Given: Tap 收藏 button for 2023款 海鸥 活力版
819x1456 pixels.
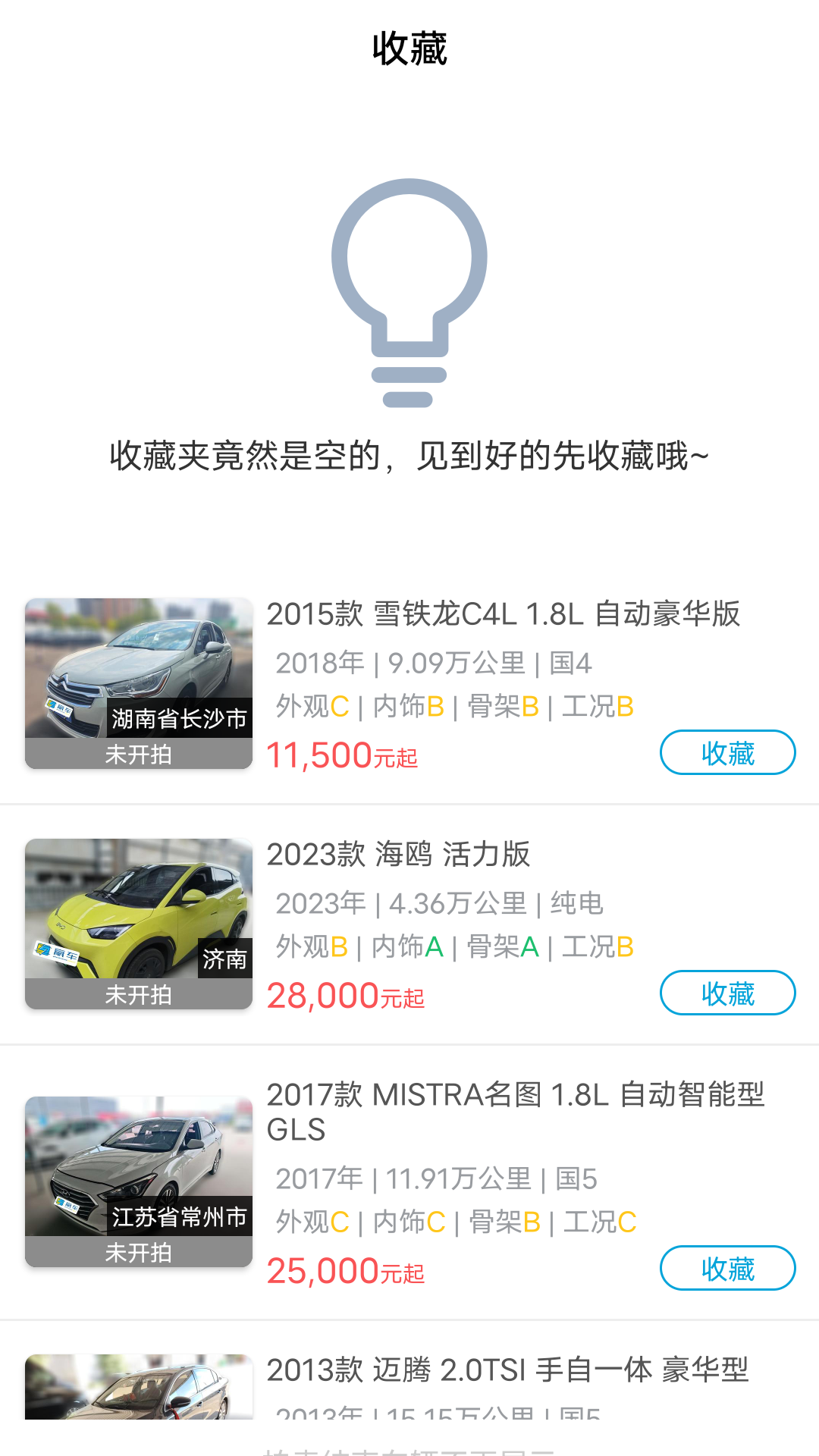Looking at the screenshot, I should point(726,992).
